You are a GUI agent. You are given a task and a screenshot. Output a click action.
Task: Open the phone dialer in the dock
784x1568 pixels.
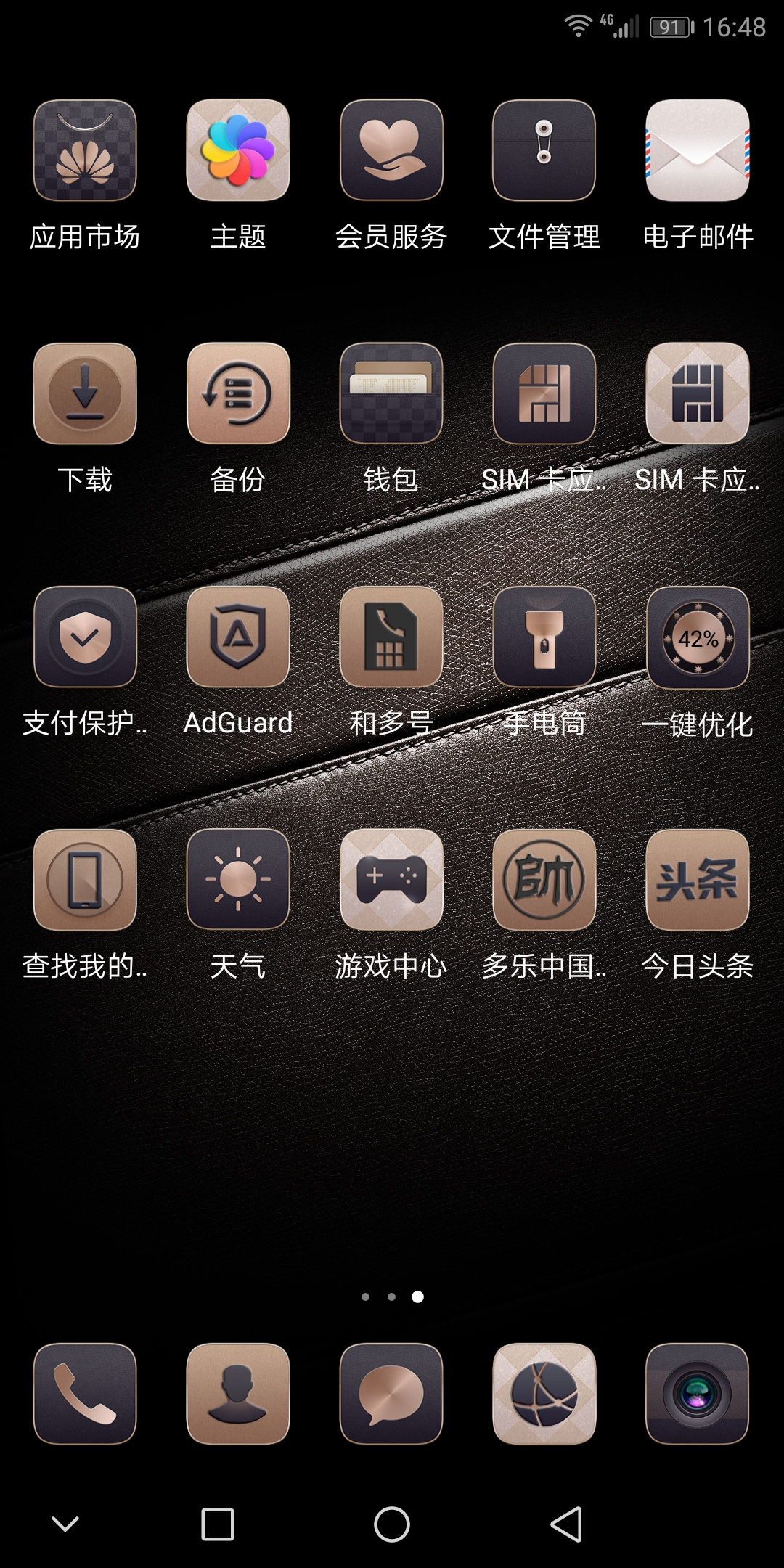[85, 1394]
